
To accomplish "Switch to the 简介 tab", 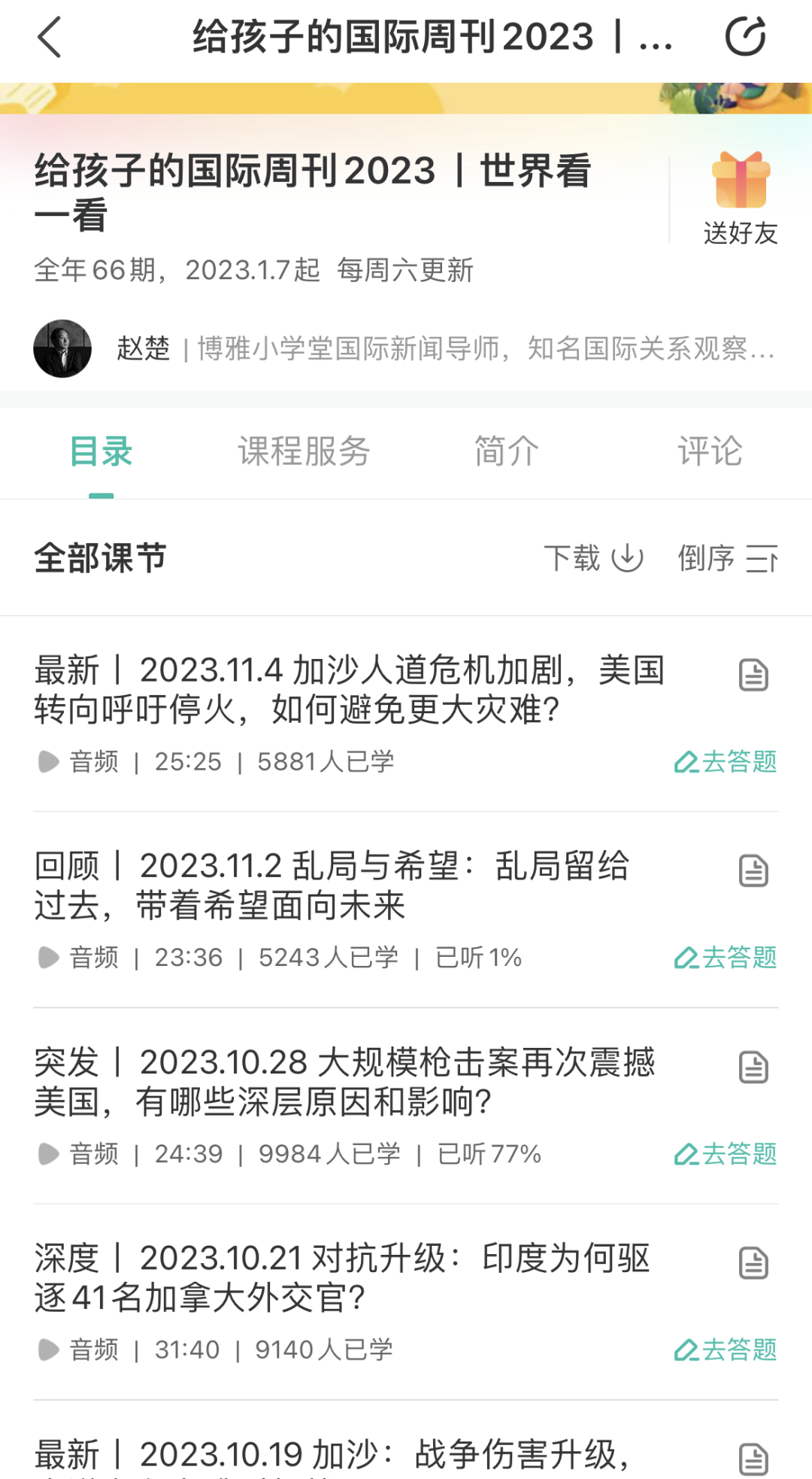I will 507,451.
